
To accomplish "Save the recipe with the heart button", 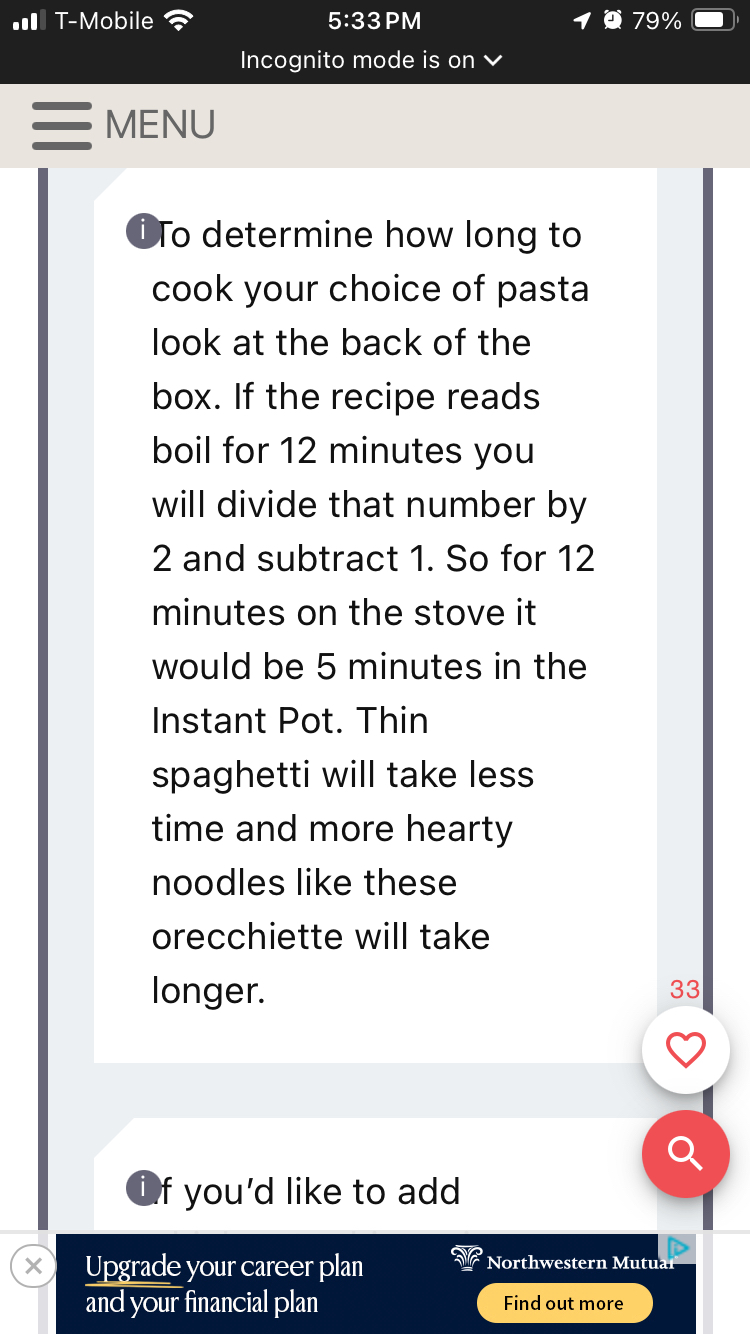I will [x=685, y=1050].
